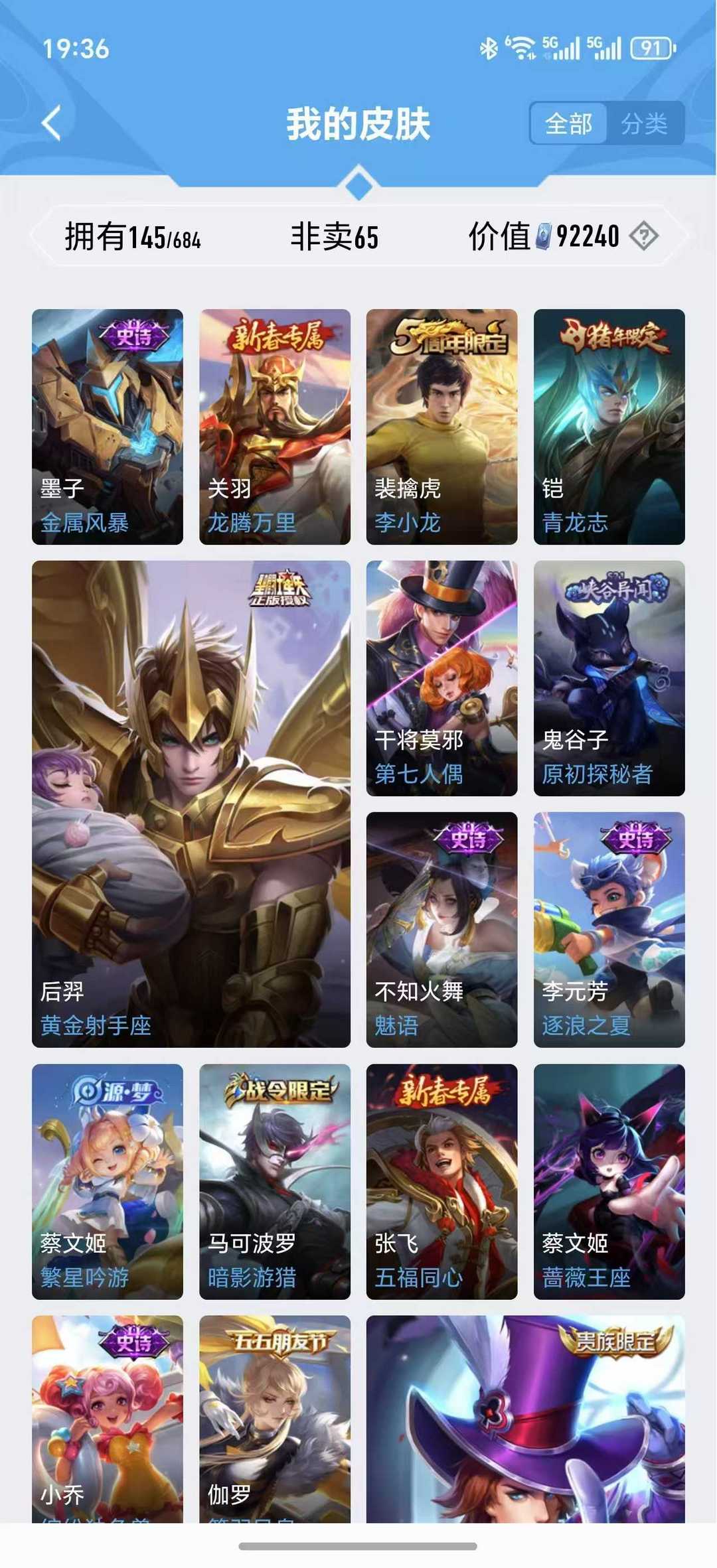Screen dimensions: 717x1568
Task: Tap the 铠 青龙志 skin card
Action: coord(609,427)
